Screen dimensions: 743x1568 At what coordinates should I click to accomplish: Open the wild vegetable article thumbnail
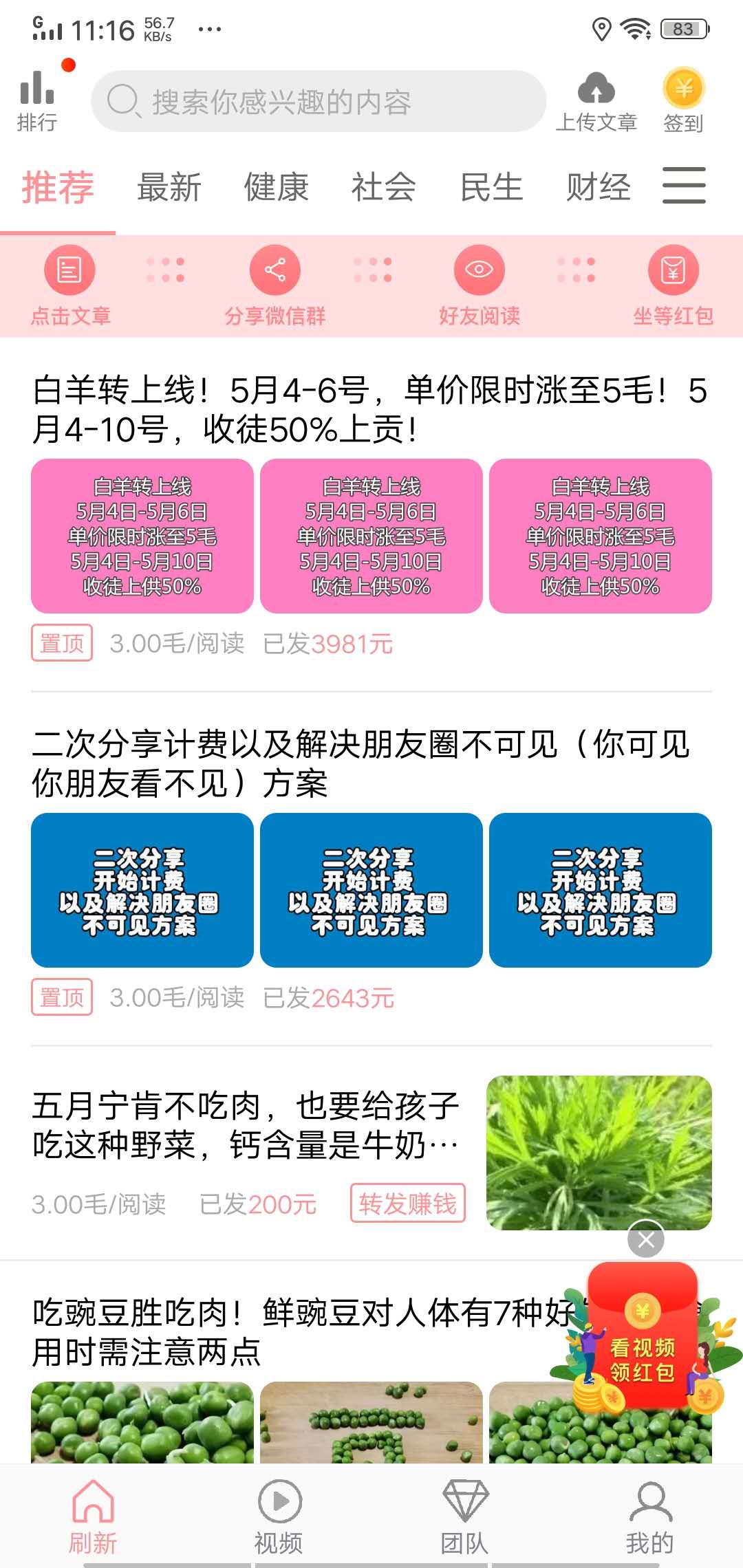tap(600, 1148)
